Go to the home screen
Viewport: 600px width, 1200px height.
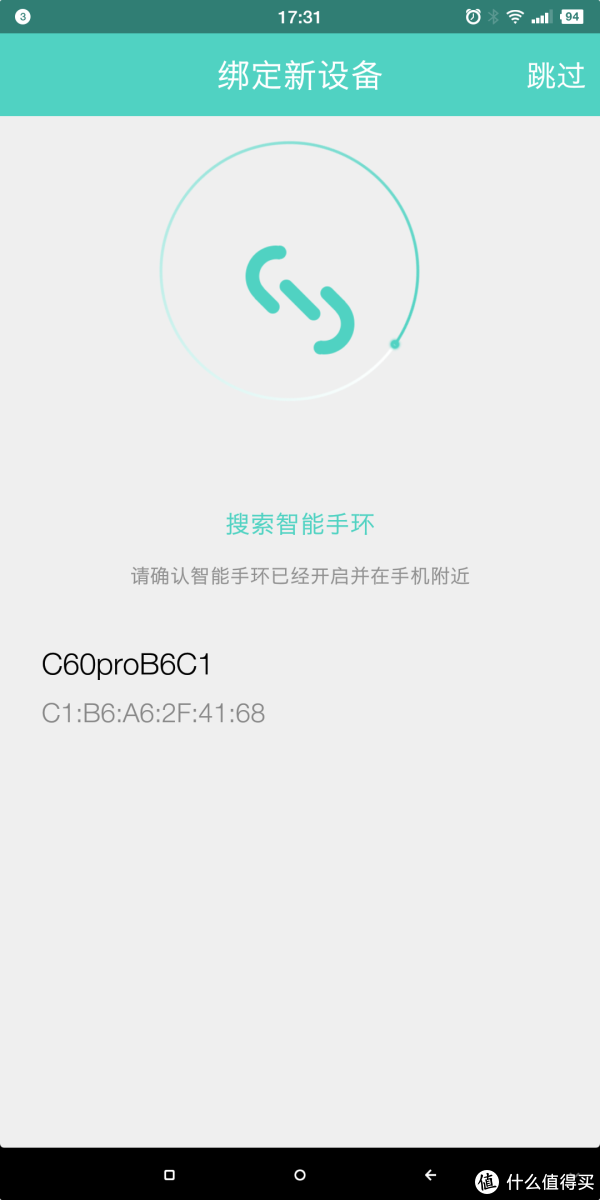(x=299, y=1174)
